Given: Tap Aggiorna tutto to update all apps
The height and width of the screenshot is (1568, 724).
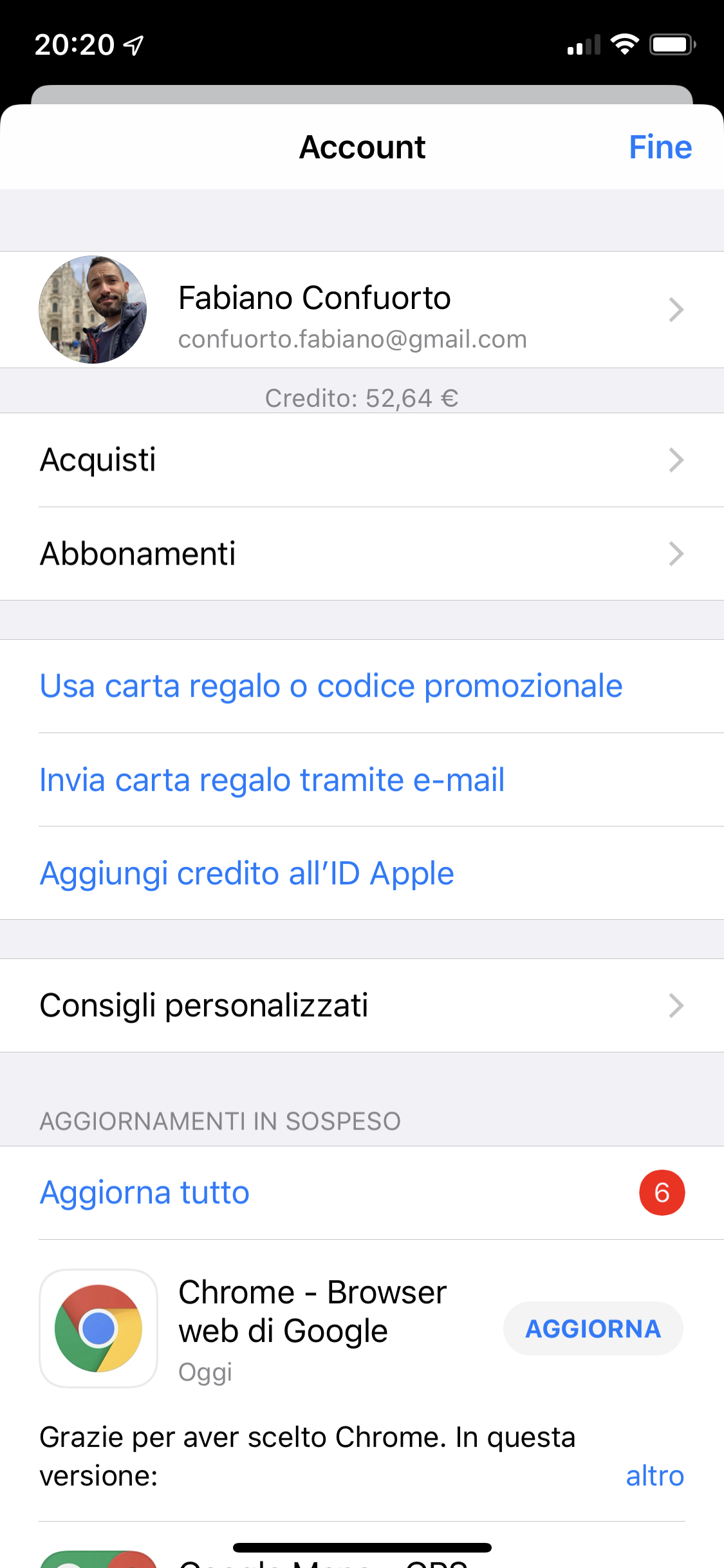Looking at the screenshot, I should [145, 1193].
